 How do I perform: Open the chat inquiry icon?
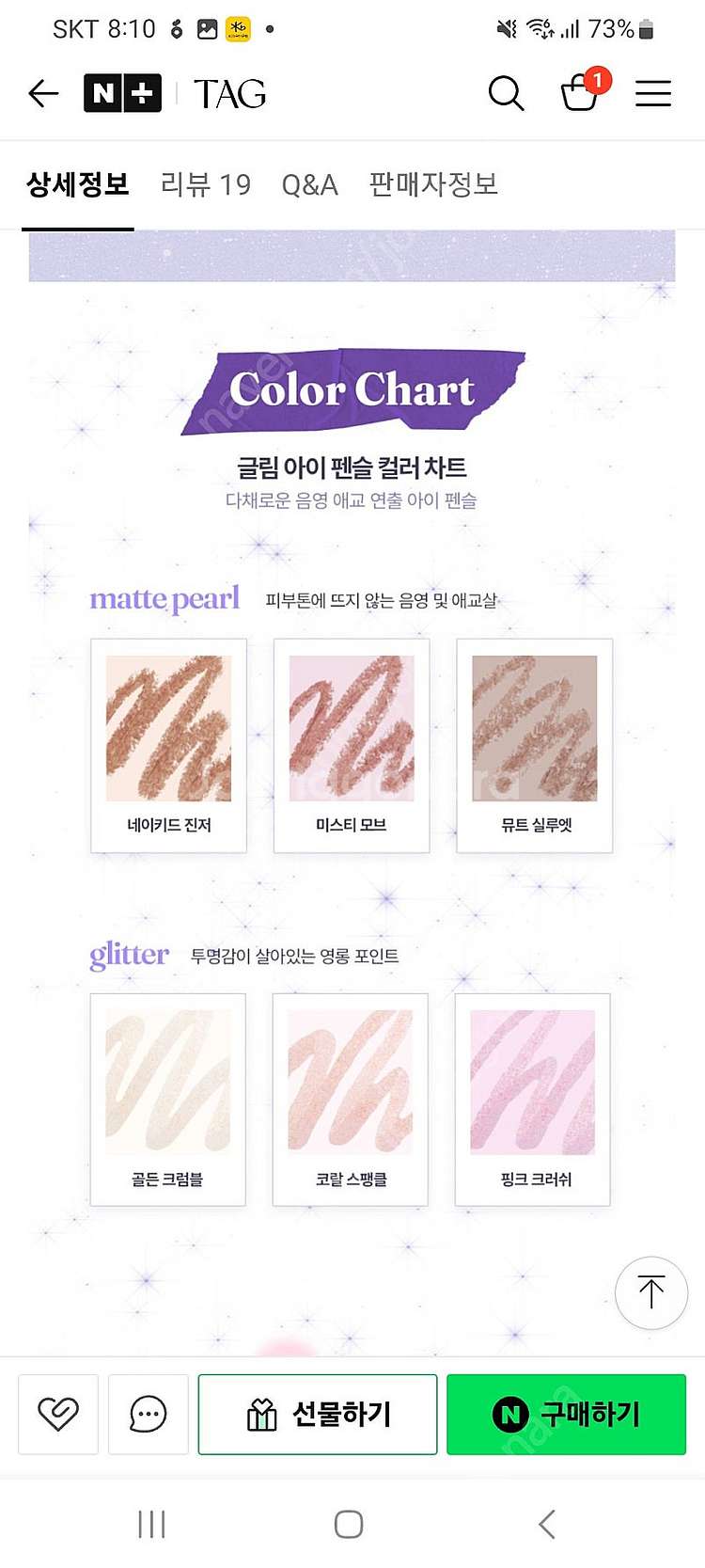(149, 1414)
